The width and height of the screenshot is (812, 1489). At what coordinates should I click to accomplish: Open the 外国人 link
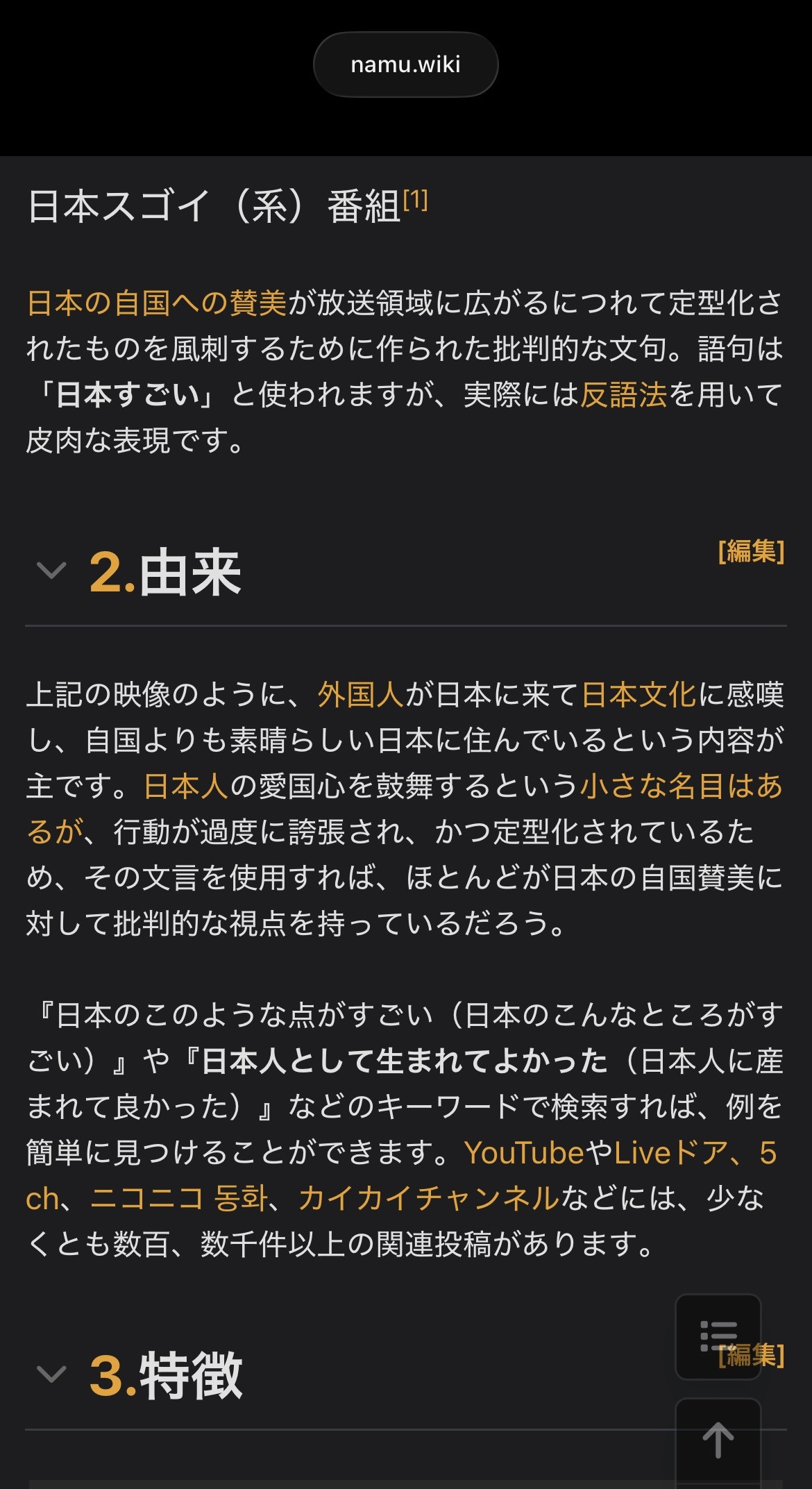click(x=361, y=695)
